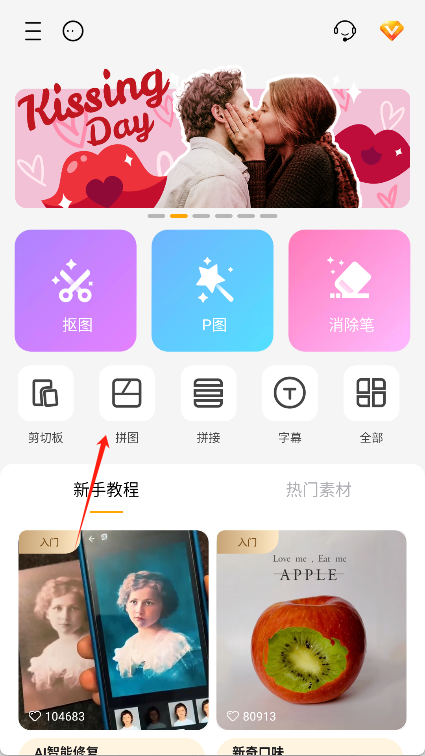Switch to the 热门素材 tab
Screen dimensions: 425x756
318,490
